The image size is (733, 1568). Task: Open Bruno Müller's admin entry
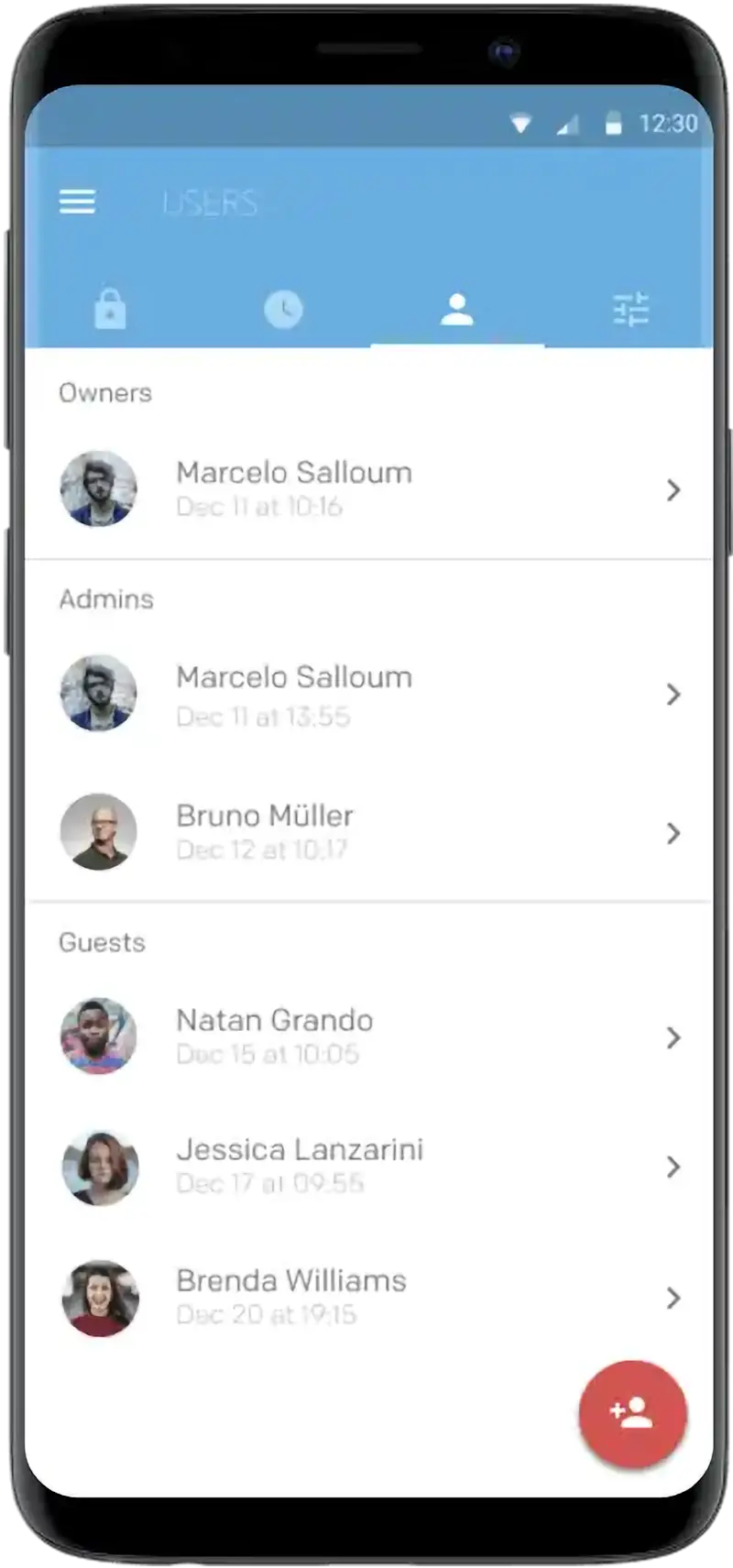click(x=368, y=832)
